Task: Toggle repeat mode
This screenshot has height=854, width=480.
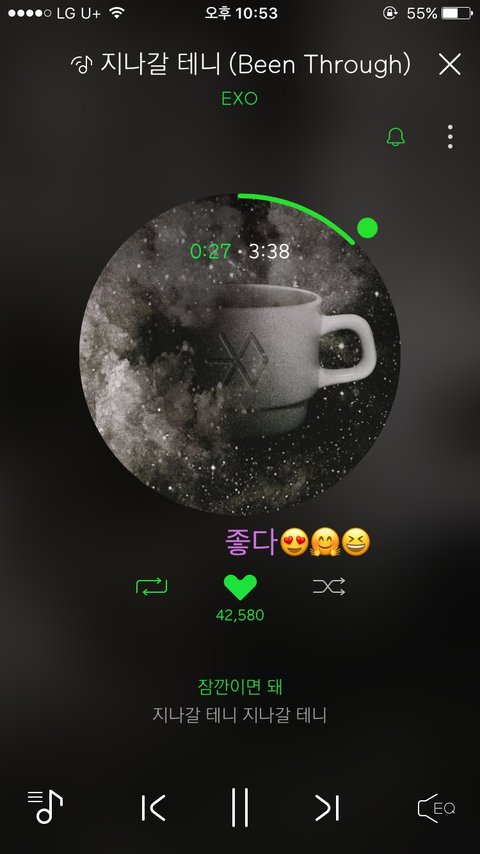Action: pos(151,587)
